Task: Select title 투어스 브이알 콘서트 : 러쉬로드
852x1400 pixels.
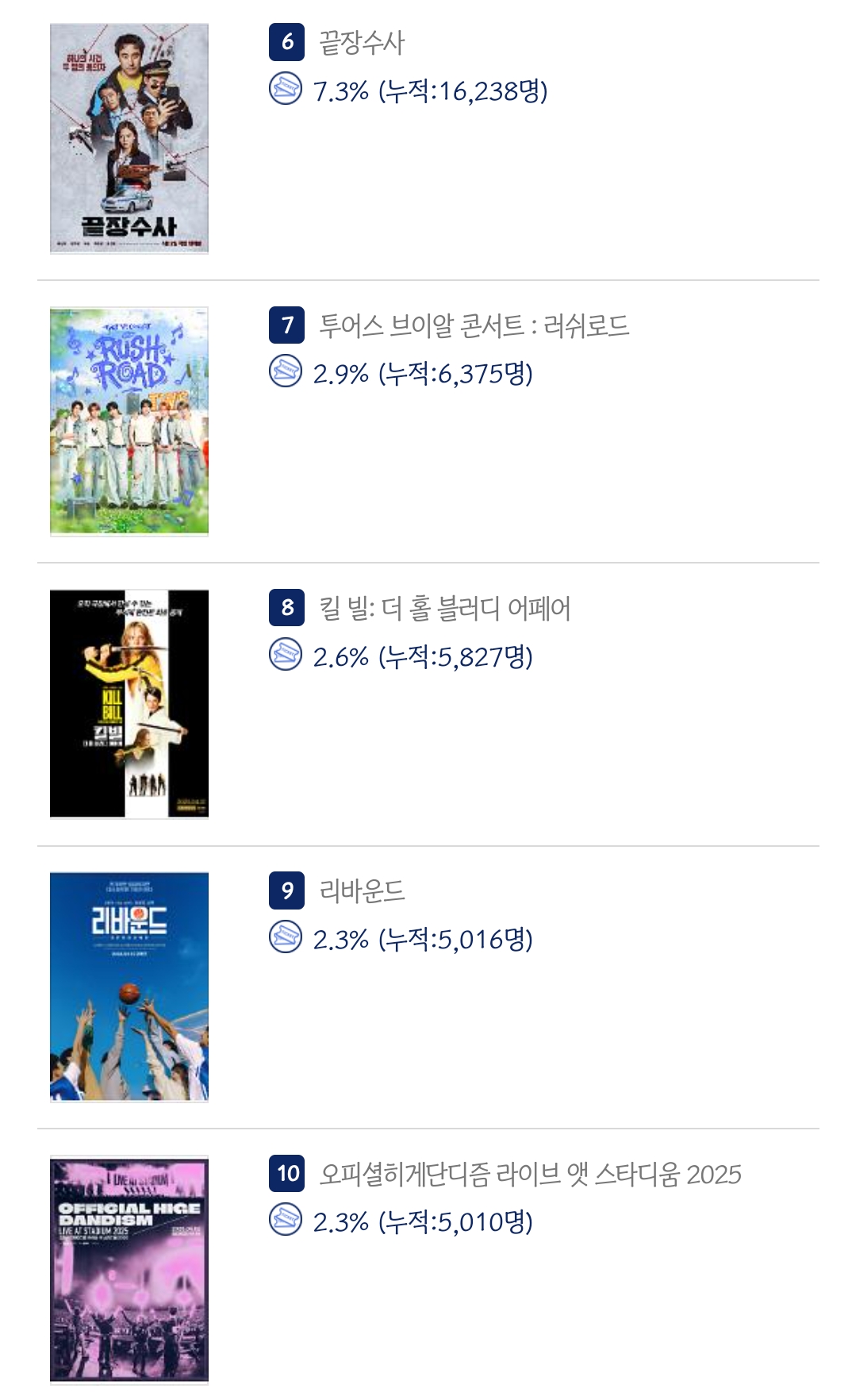Action: [474, 325]
